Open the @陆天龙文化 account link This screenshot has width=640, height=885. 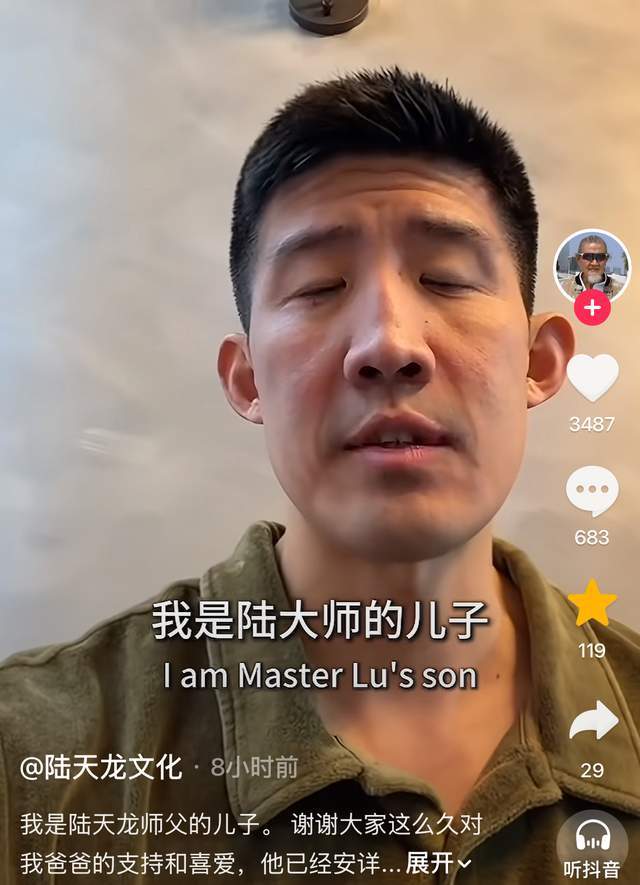tap(101, 767)
